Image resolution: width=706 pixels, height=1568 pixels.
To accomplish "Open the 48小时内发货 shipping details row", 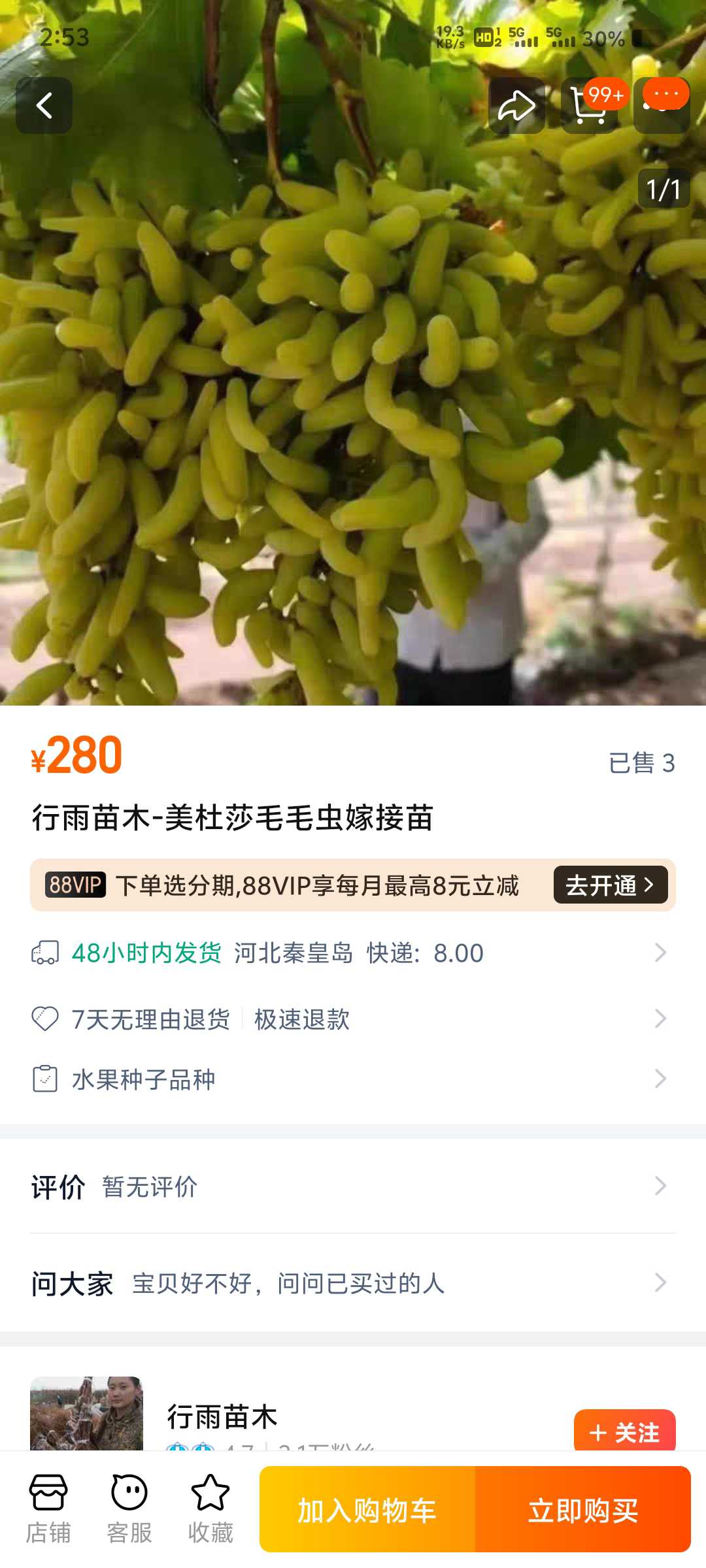I will tap(353, 953).
